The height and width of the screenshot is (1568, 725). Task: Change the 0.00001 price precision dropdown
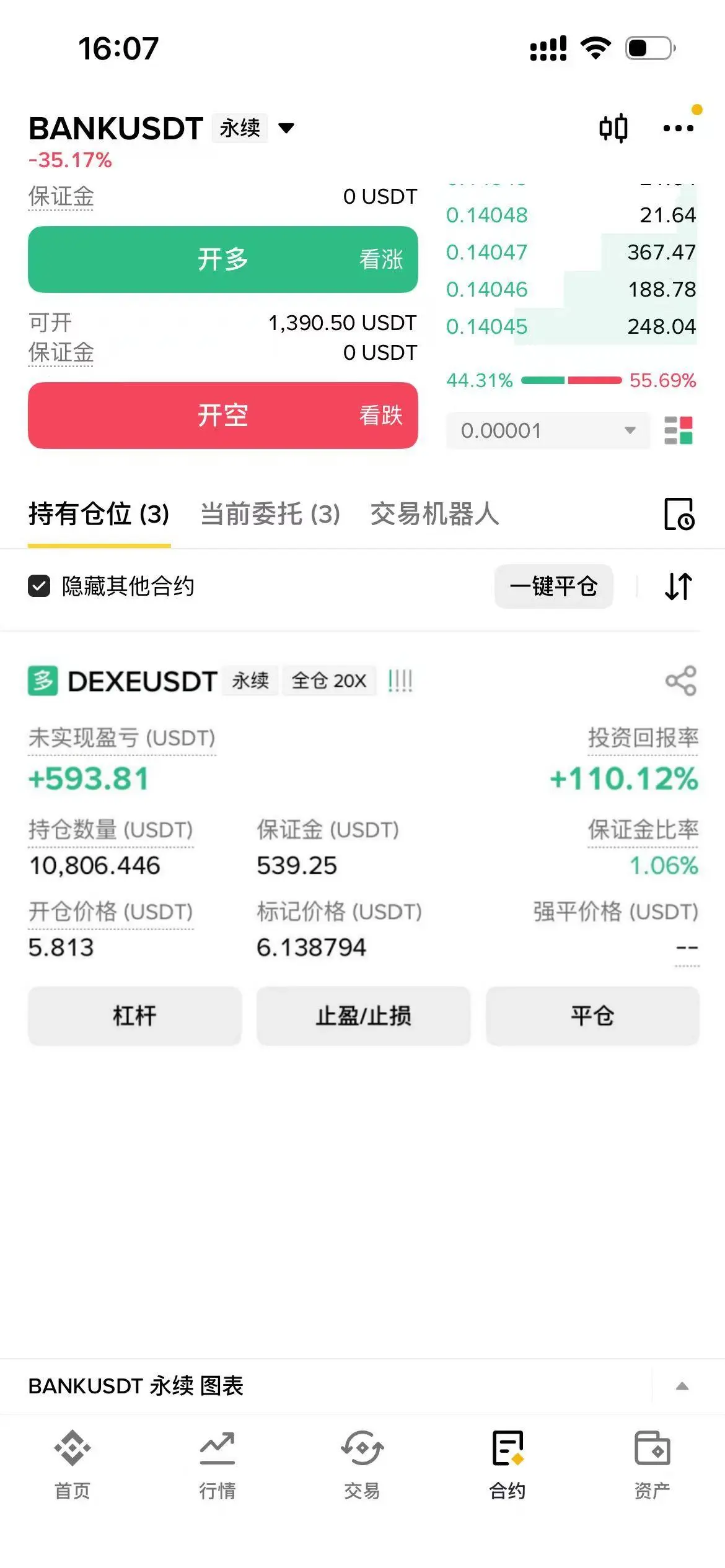pyautogui.click(x=548, y=430)
